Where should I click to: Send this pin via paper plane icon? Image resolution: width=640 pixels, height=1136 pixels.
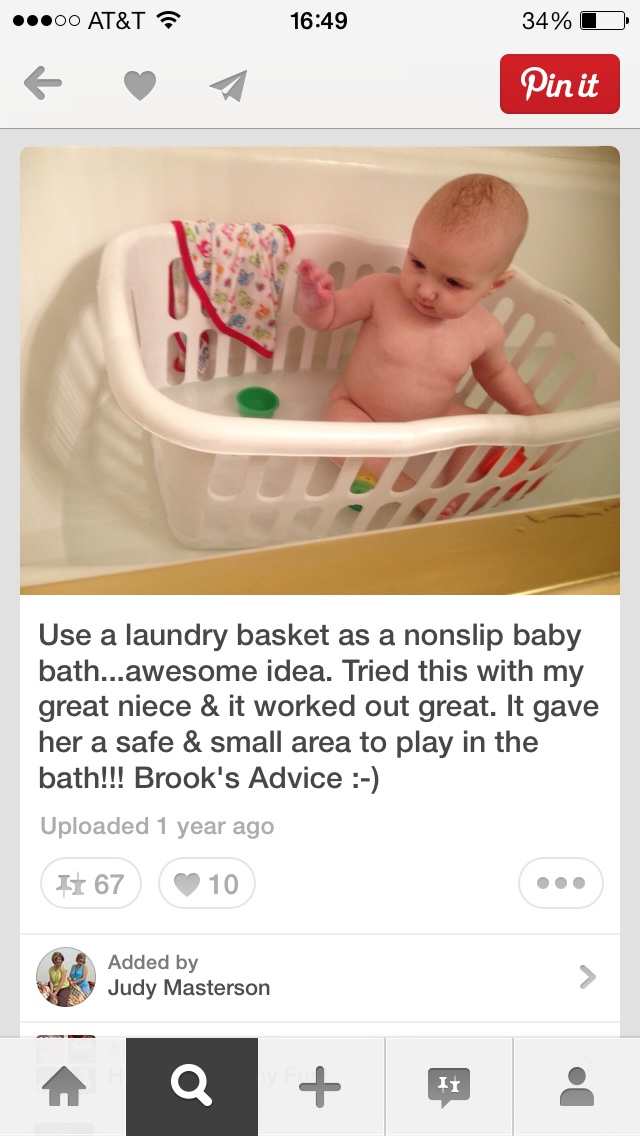228,86
